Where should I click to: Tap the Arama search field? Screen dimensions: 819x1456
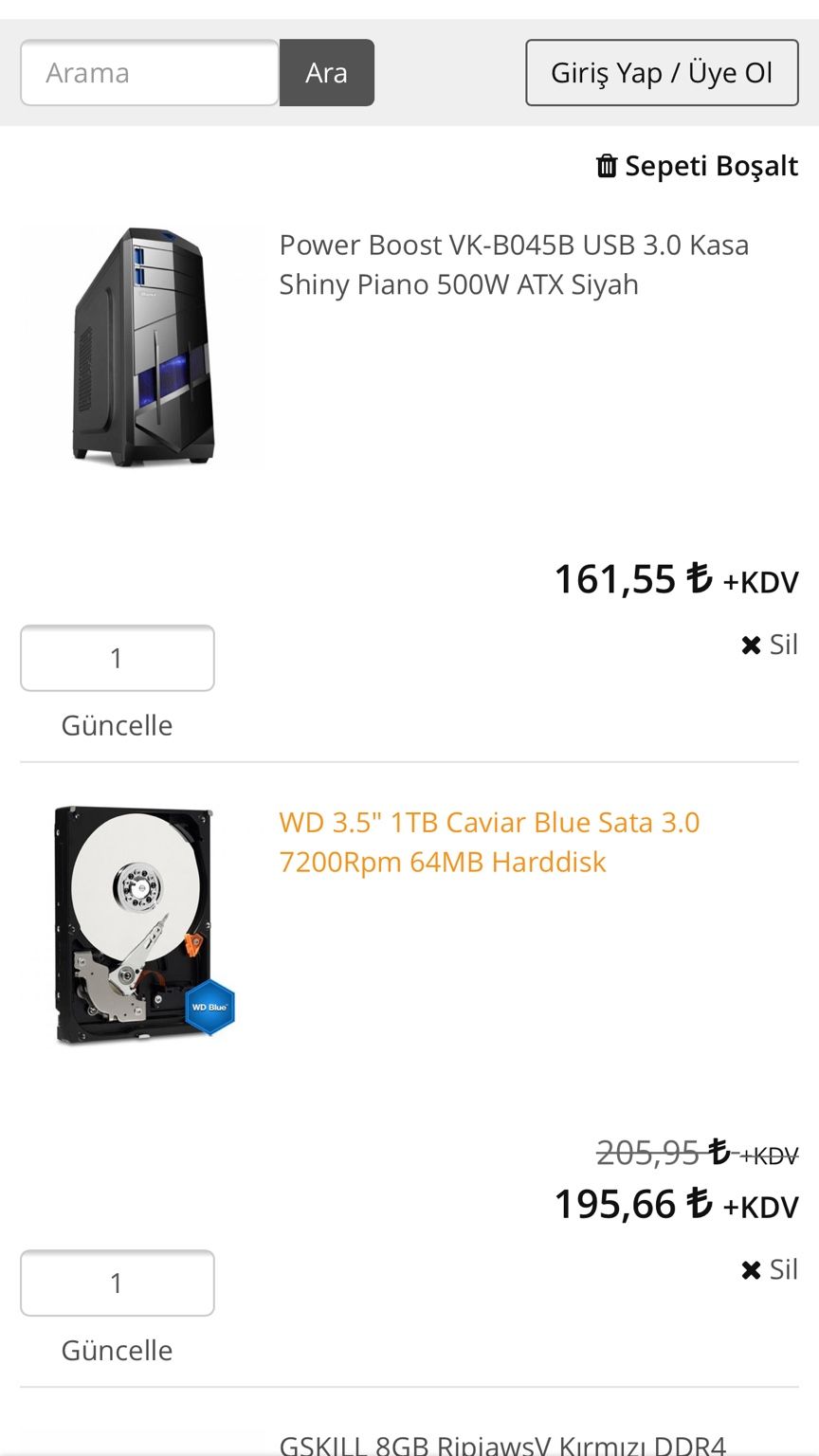150,73
